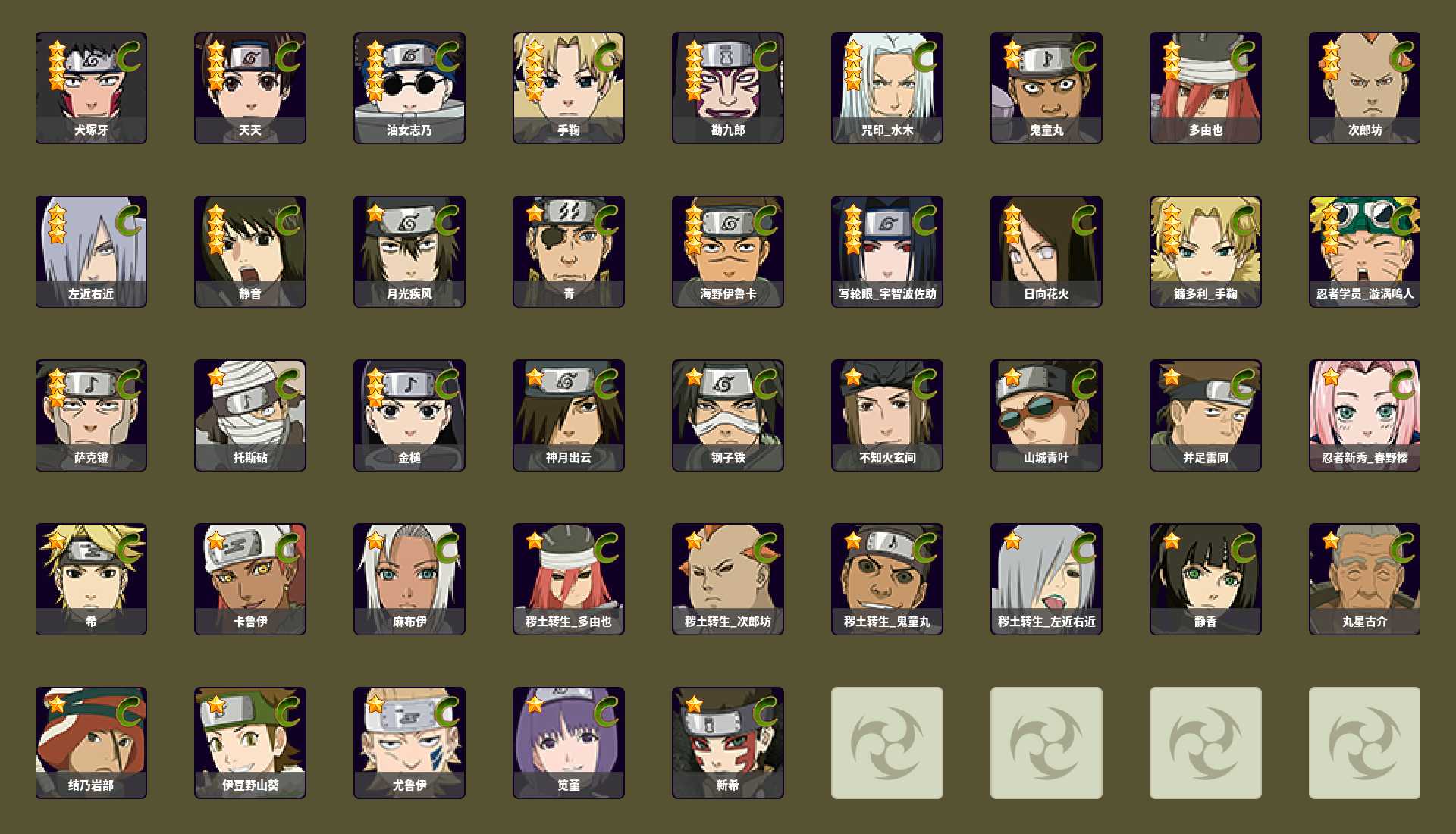This screenshot has width=1456, height=834.
Task: Tap the 卡鲁伊 character card
Action: 250,578
